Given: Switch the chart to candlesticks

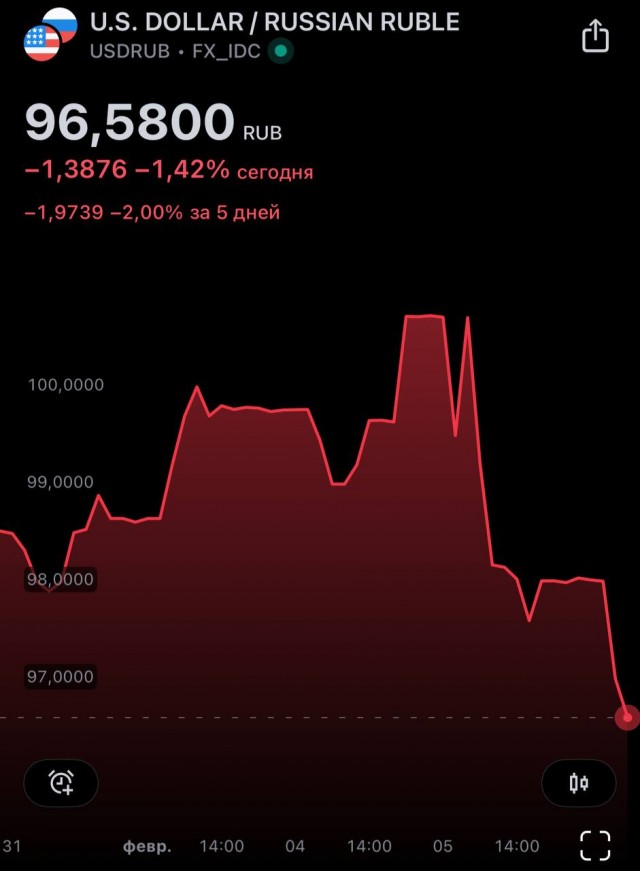Looking at the screenshot, I should pos(578,782).
